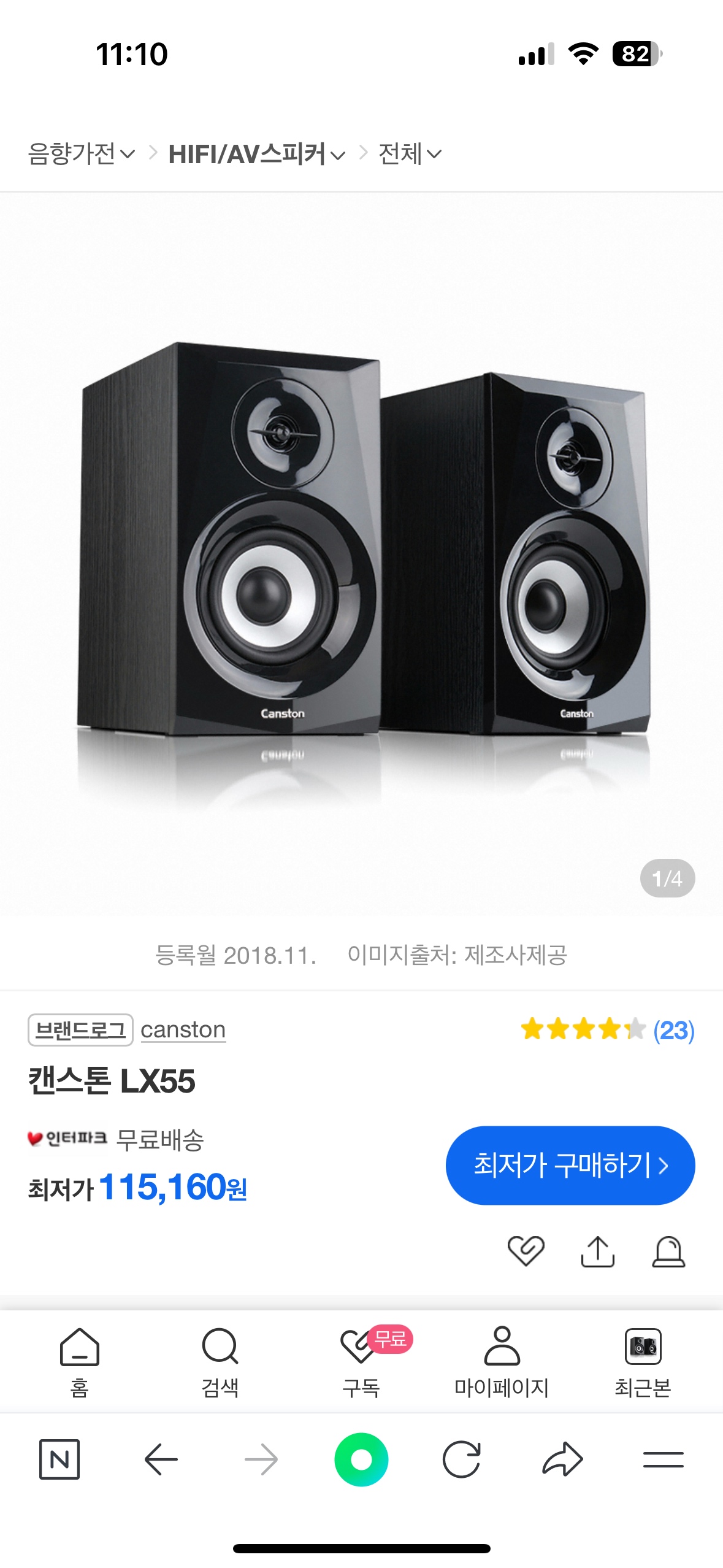Open the Naver N home button
The width and height of the screenshot is (723, 1568).
point(59,1459)
